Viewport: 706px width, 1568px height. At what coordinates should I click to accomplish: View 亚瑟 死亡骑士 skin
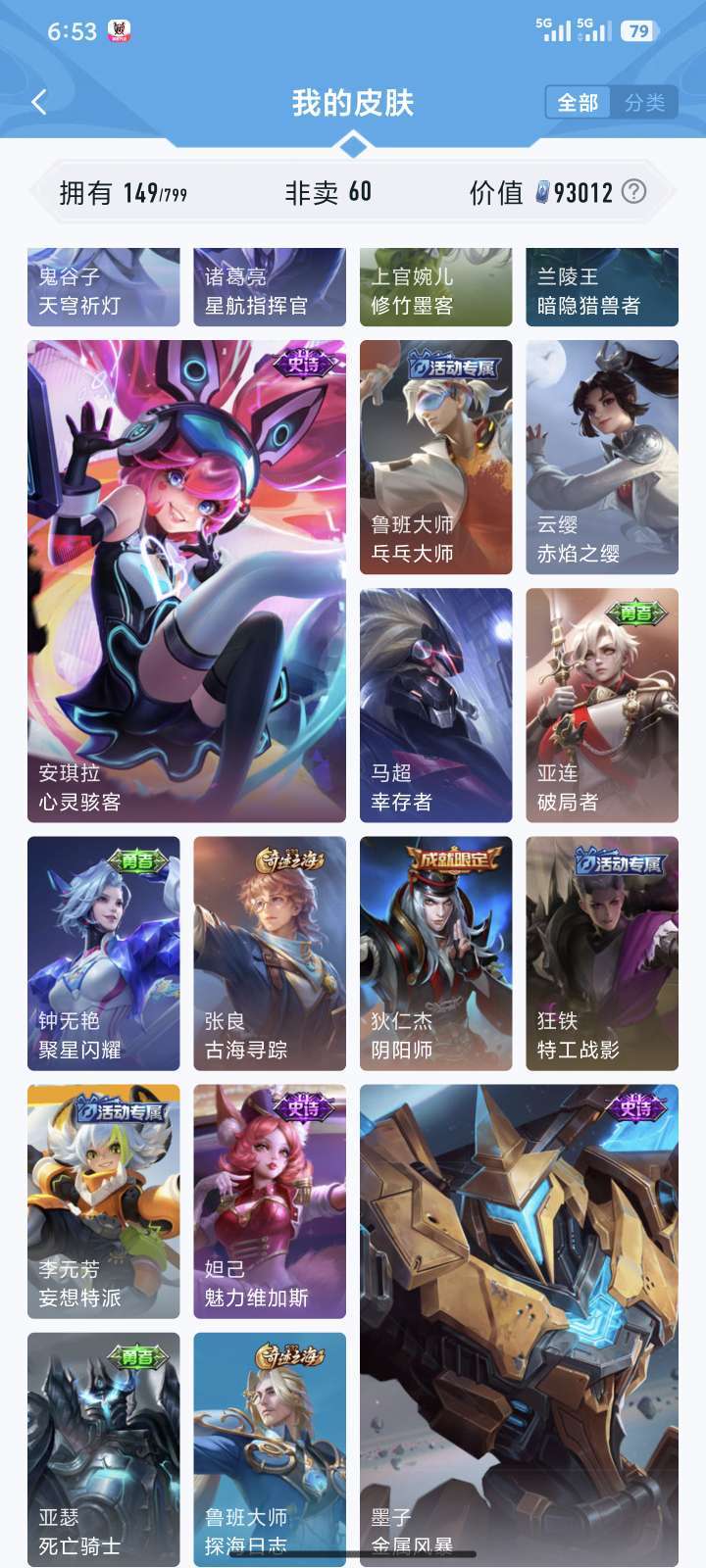point(104,1448)
